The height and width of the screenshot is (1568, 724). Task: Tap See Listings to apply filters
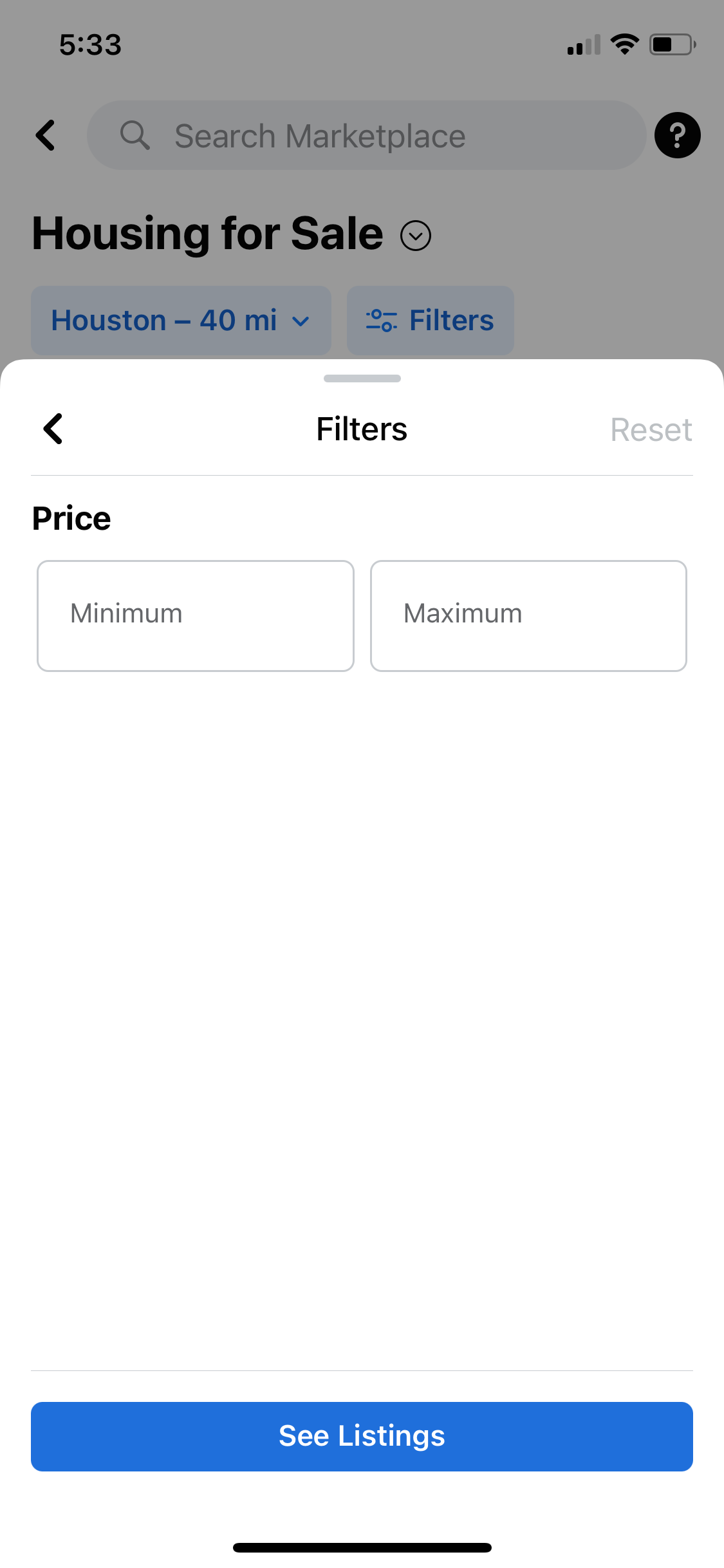(361, 1435)
